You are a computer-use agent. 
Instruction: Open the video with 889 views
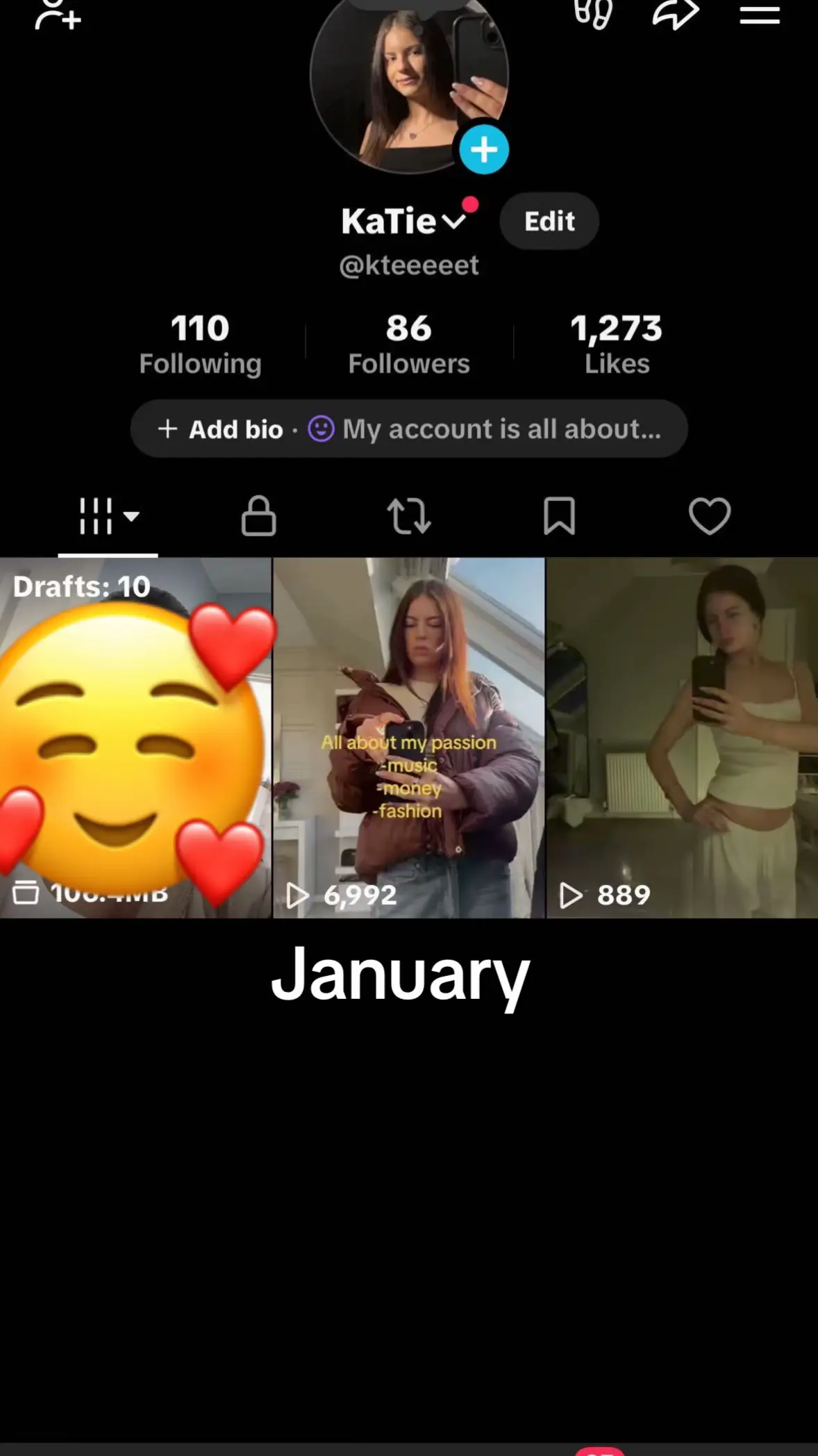tap(683, 738)
